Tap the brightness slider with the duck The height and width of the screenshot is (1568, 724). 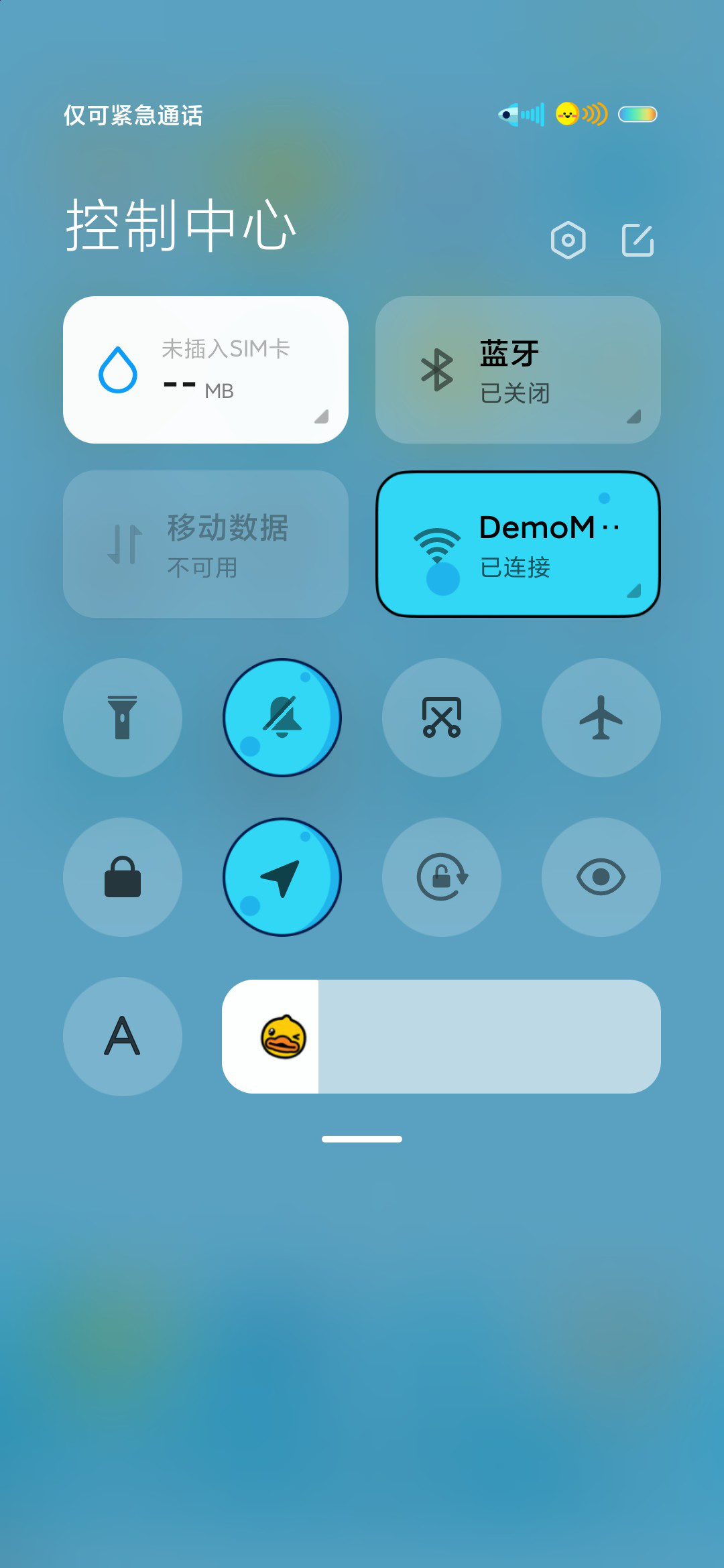click(441, 1037)
